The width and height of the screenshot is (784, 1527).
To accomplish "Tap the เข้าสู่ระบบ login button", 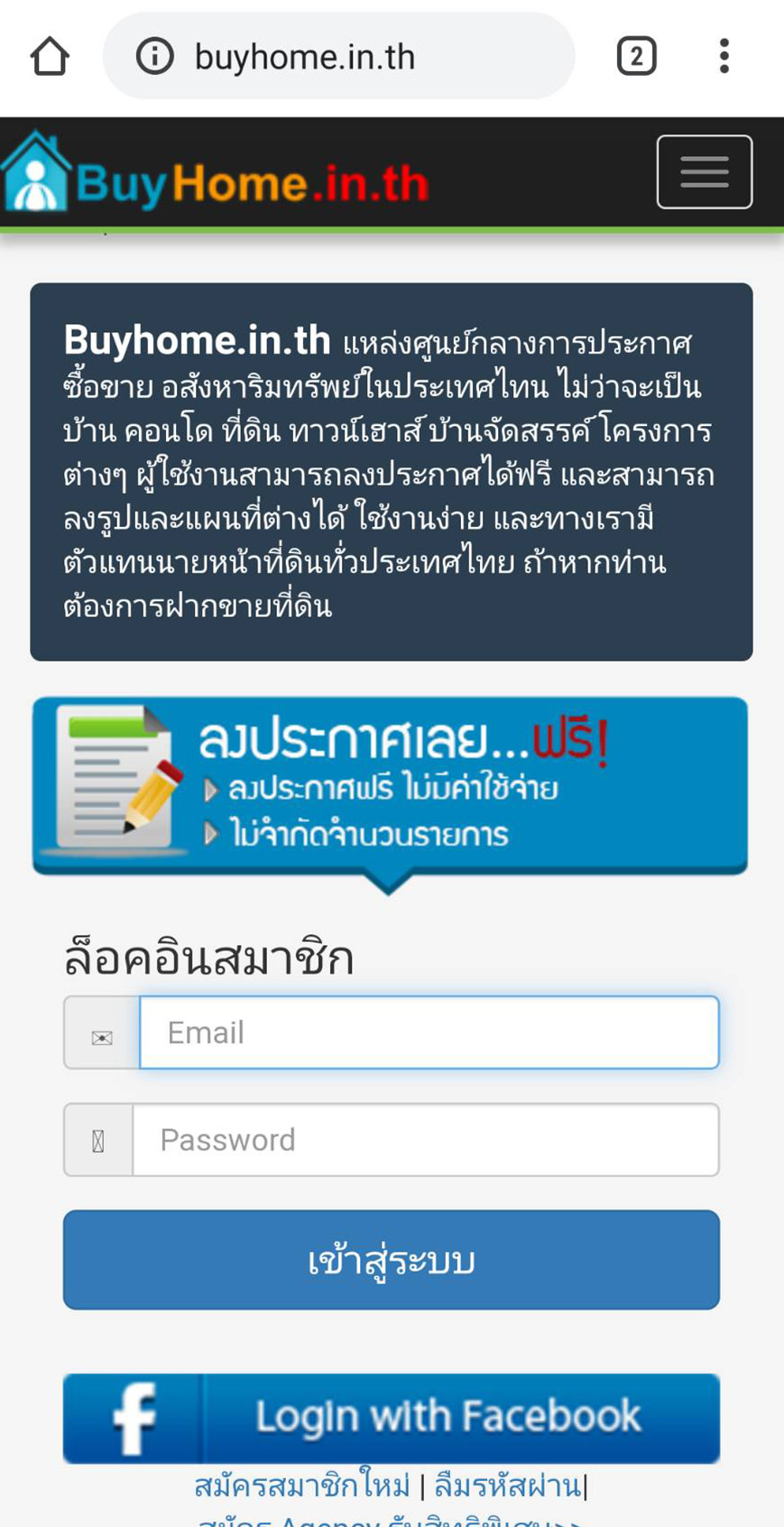I will tap(391, 1260).
